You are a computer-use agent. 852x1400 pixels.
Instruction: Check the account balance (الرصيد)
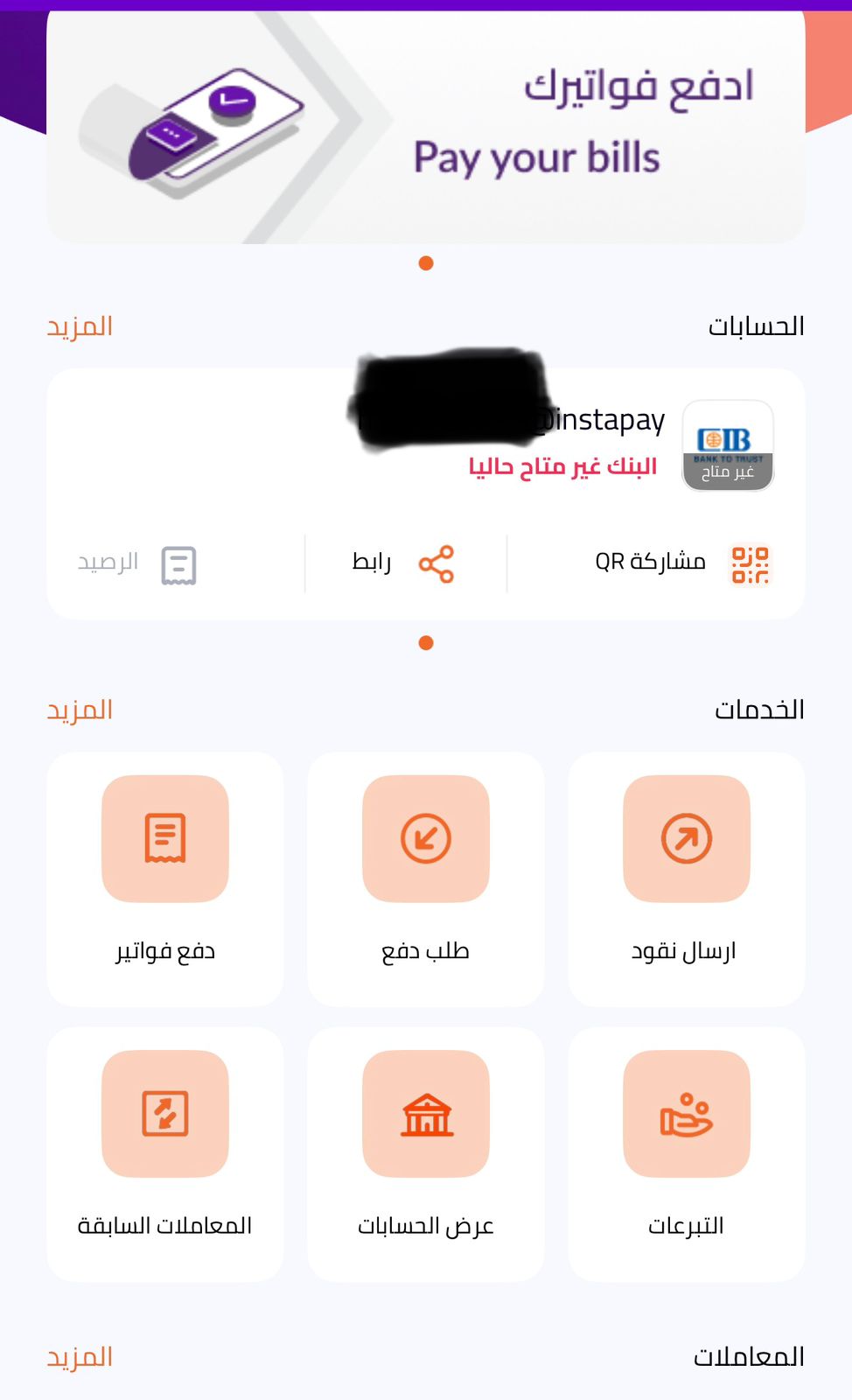[x=137, y=563]
